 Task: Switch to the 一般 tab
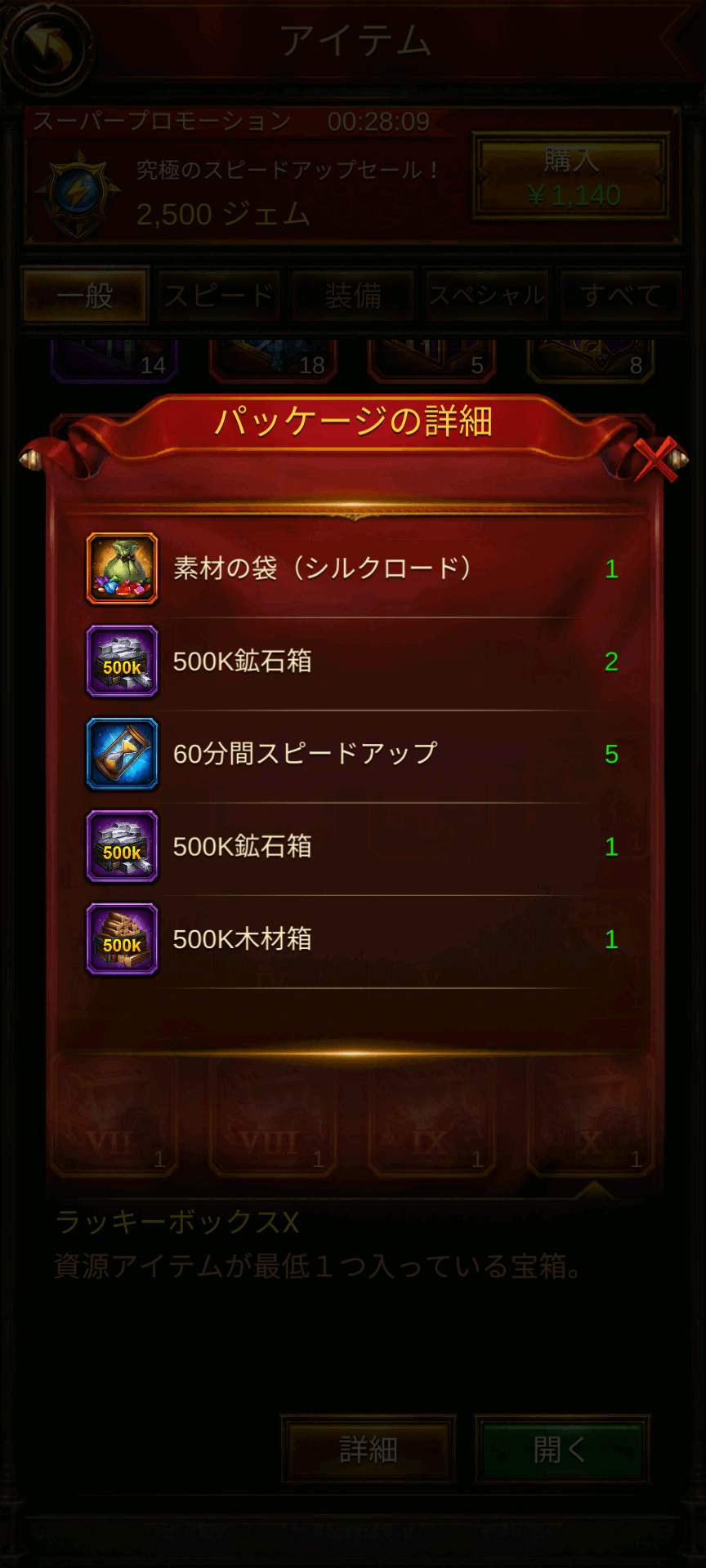pos(85,296)
